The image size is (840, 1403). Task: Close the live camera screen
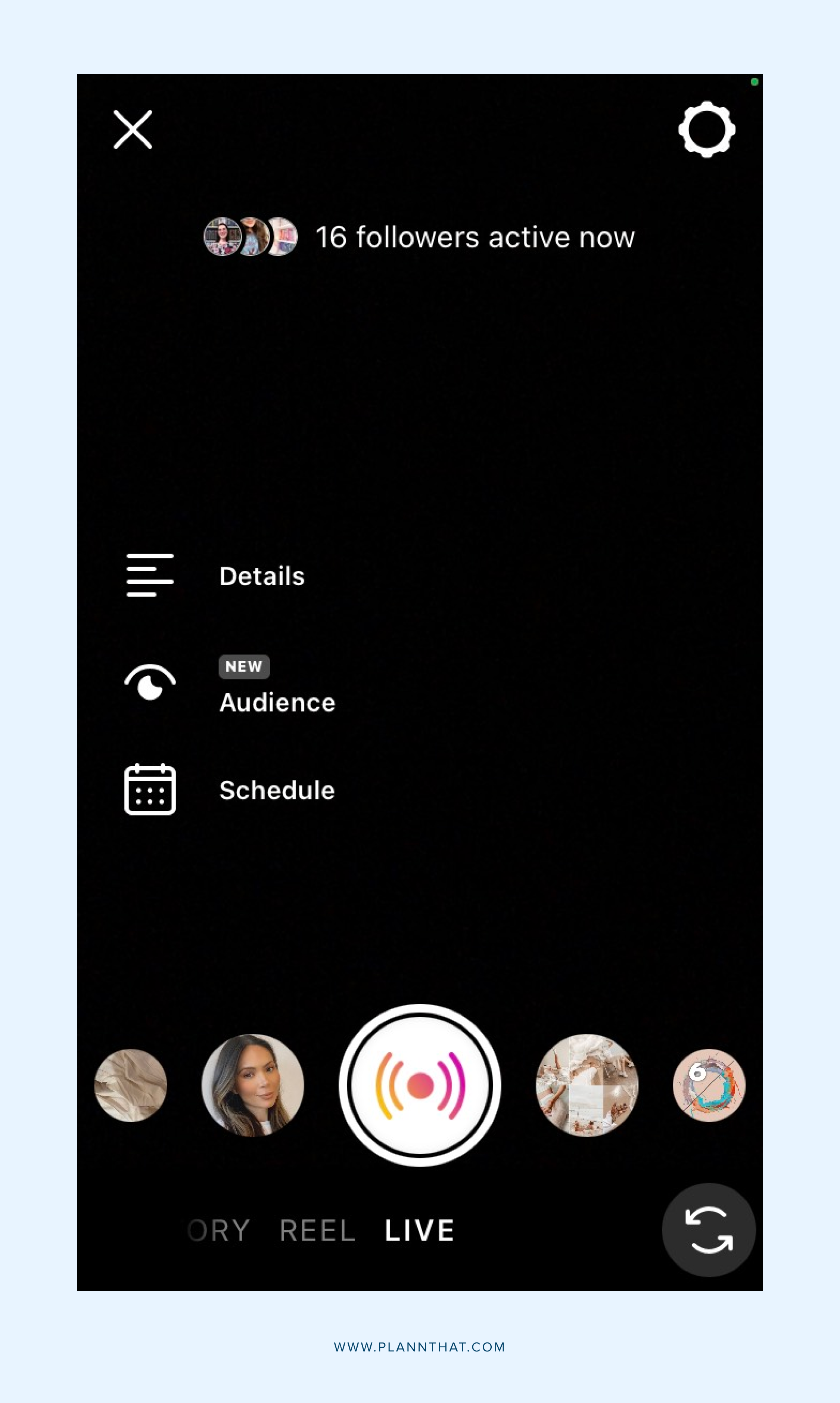pos(133,130)
